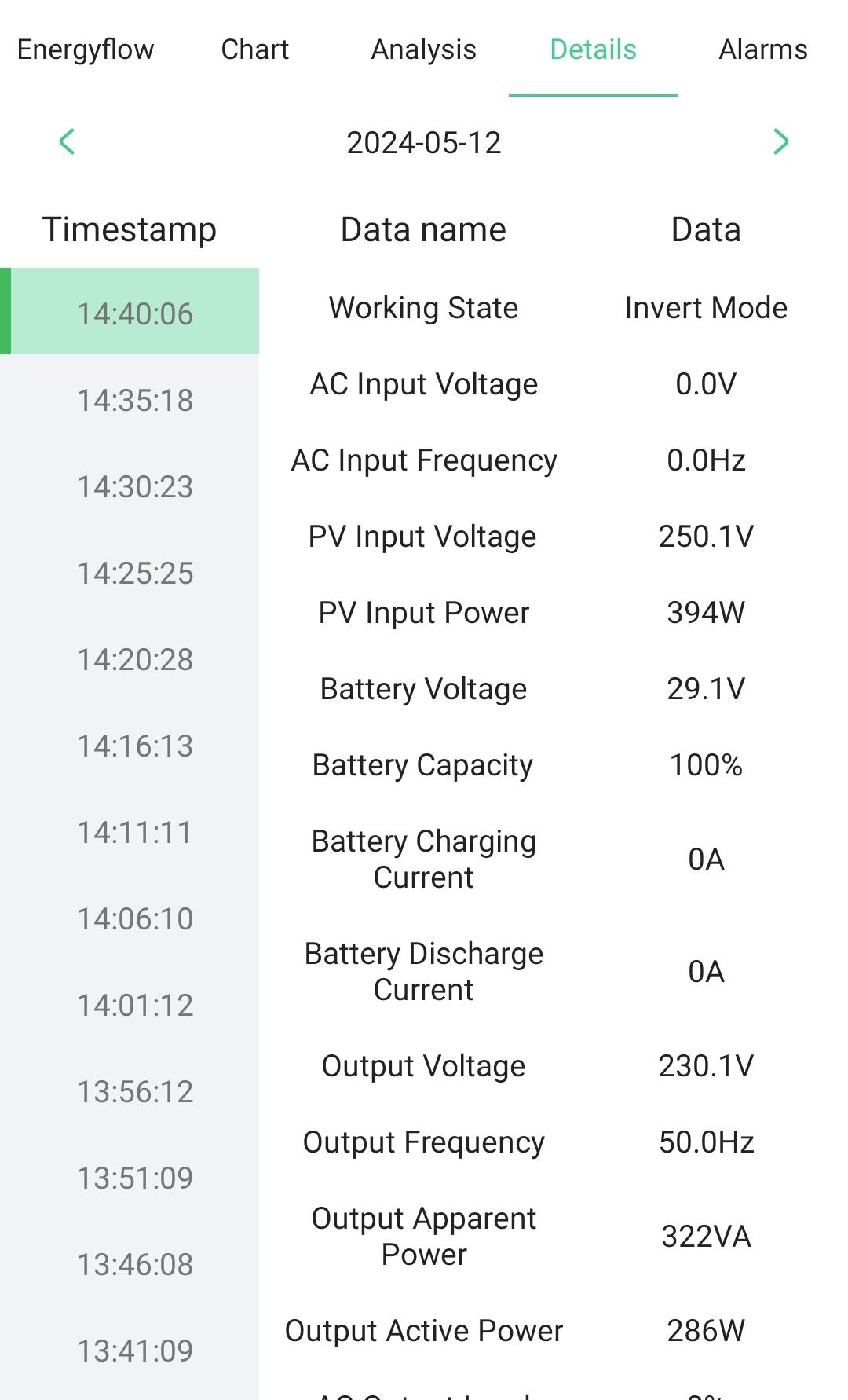The width and height of the screenshot is (848, 1400).
Task: Click the left green arrow beside the date
Action: click(x=67, y=142)
